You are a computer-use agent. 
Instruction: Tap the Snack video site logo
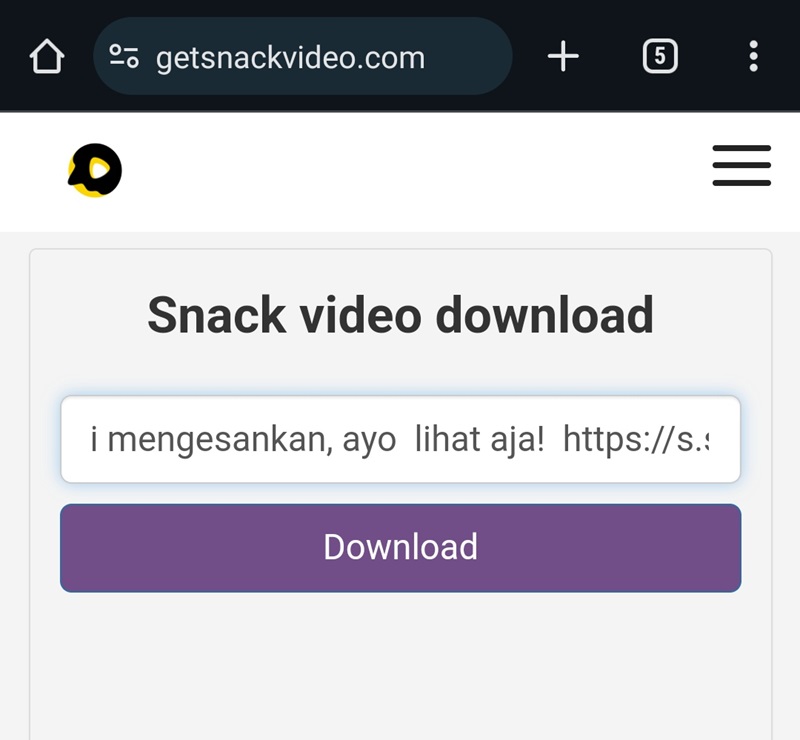(x=95, y=170)
